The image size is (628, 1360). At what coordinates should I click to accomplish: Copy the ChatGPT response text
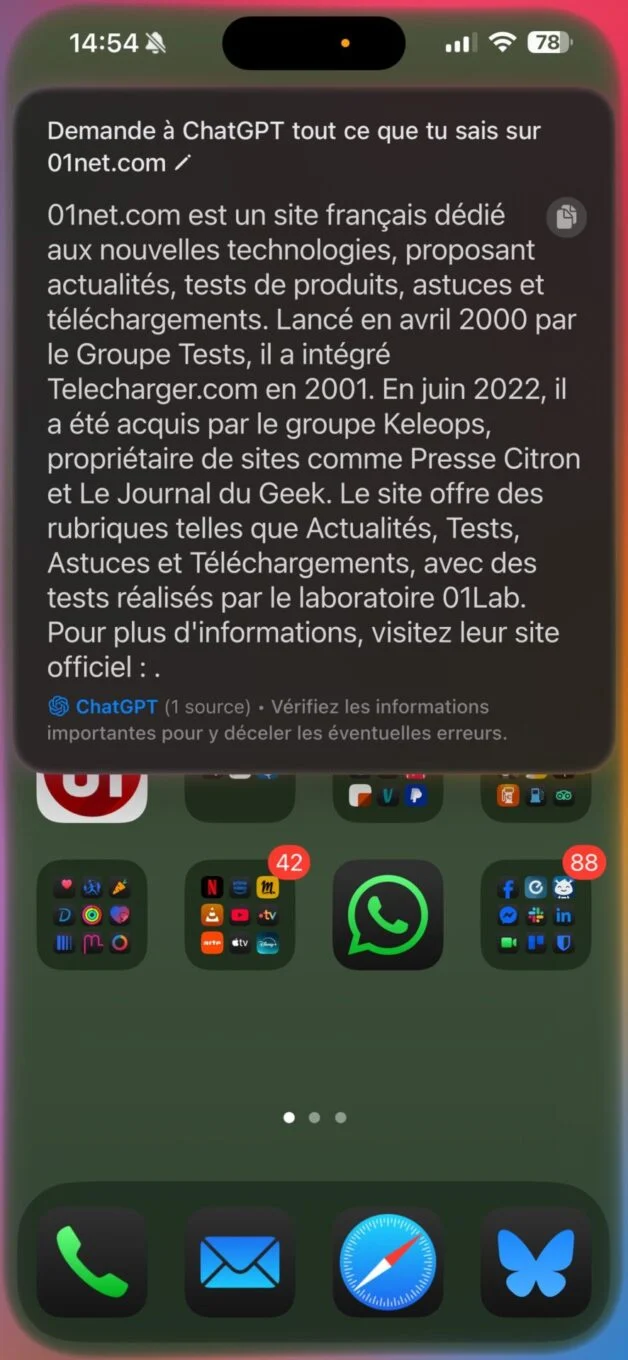pos(566,217)
